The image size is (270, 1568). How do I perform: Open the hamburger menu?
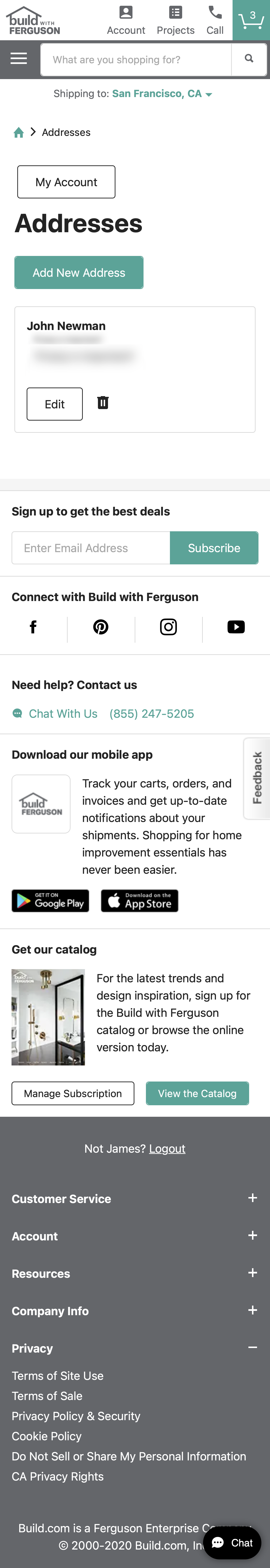19,58
